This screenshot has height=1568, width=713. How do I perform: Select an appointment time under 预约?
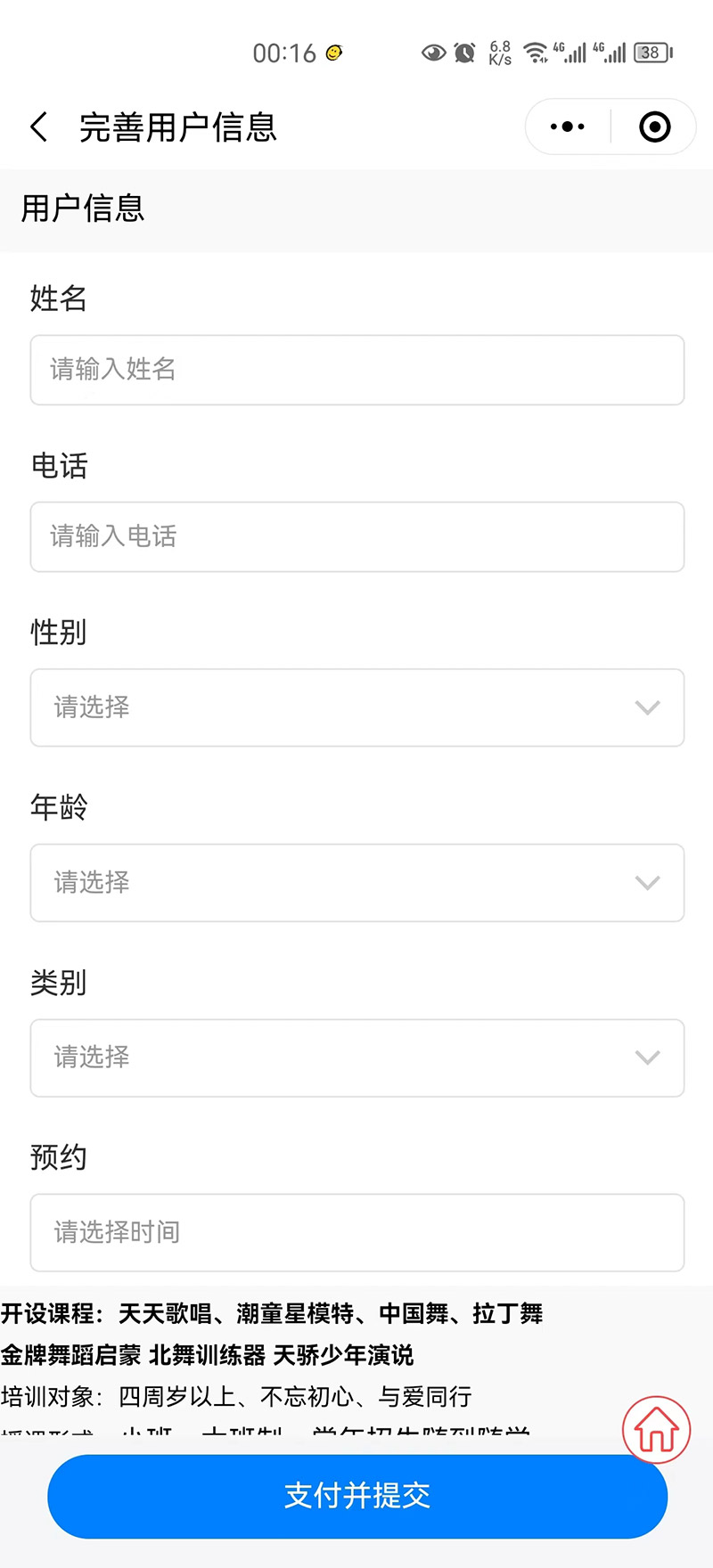[356, 1232]
